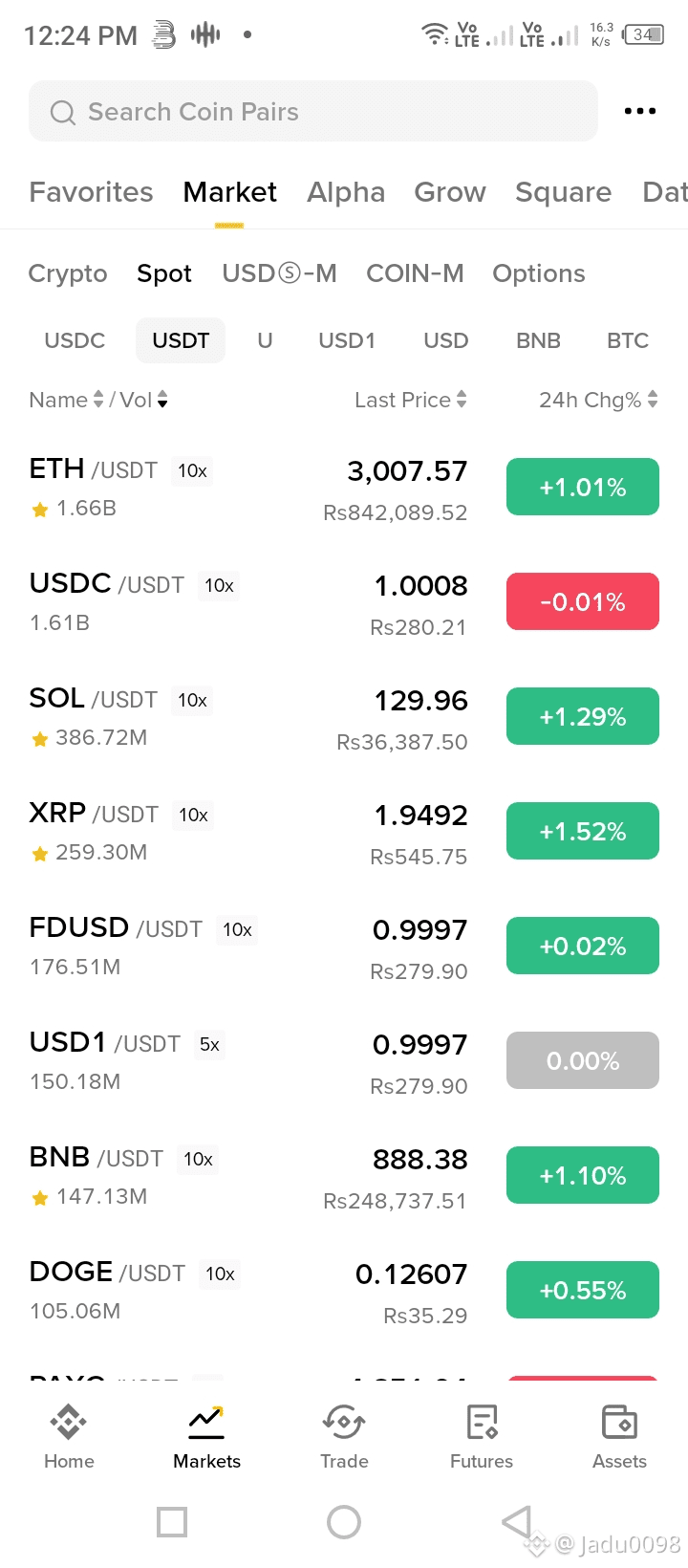
Task: Open the Trade tab
Action: point(344,1436)
